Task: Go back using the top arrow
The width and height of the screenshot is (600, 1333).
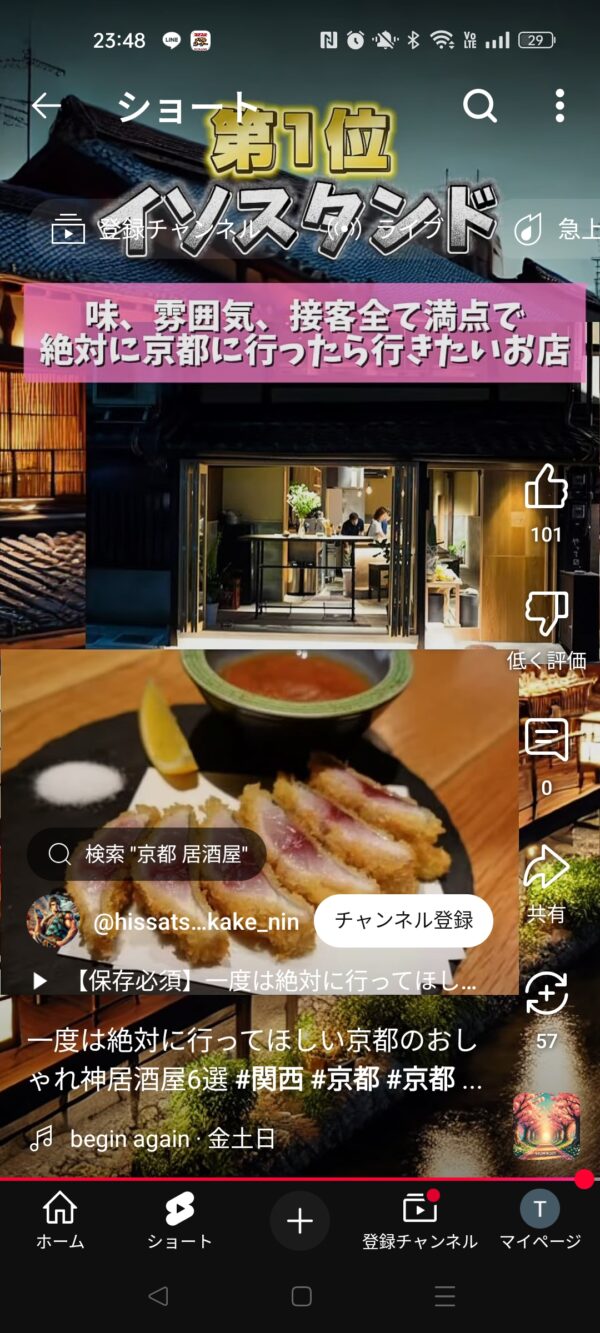Action: coord(46,106)
